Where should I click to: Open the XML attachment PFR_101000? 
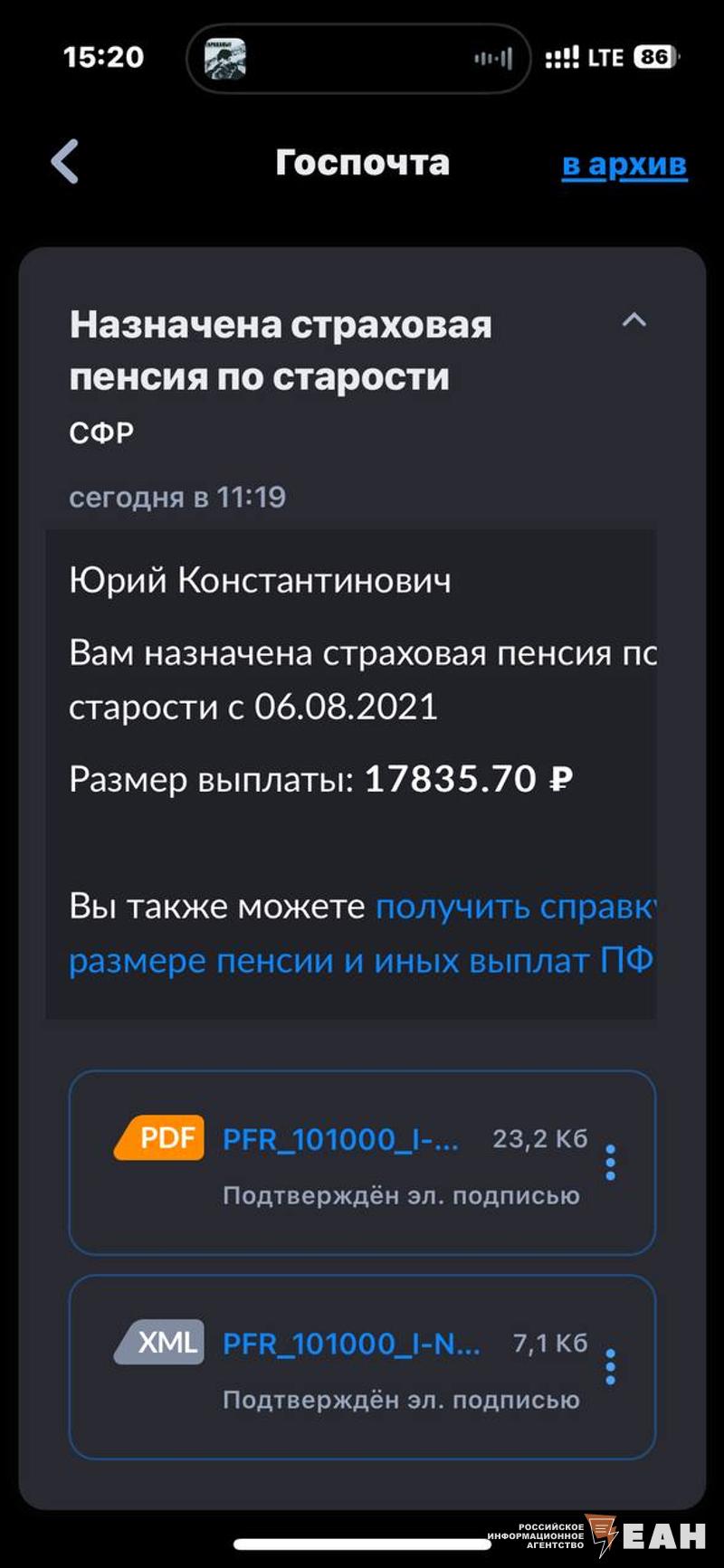tap(351, 1344)
